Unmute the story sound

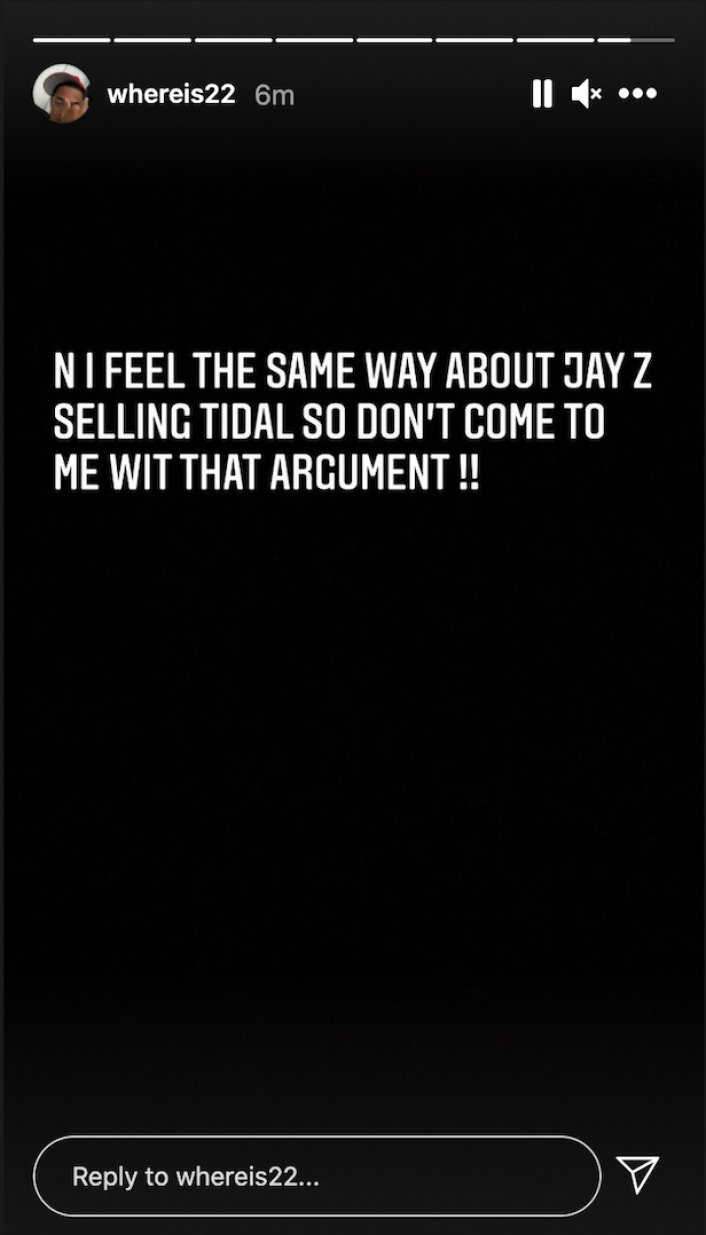(x=587, y=94)
